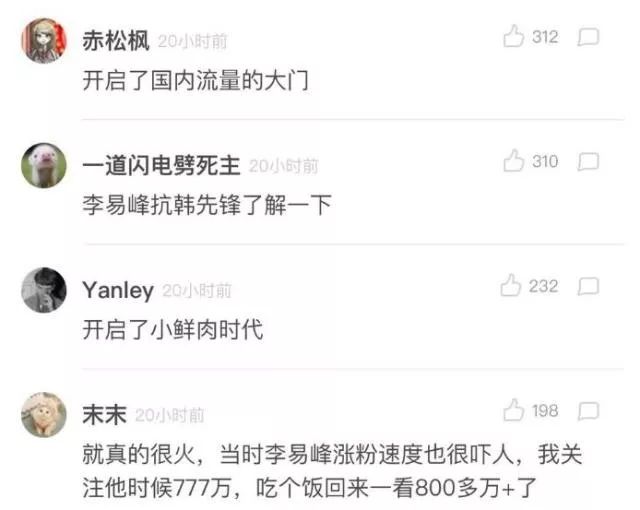640x510 pixels.
Task: Like 一道闪电劈死主's comment
Action: click(x=514, y=161)
